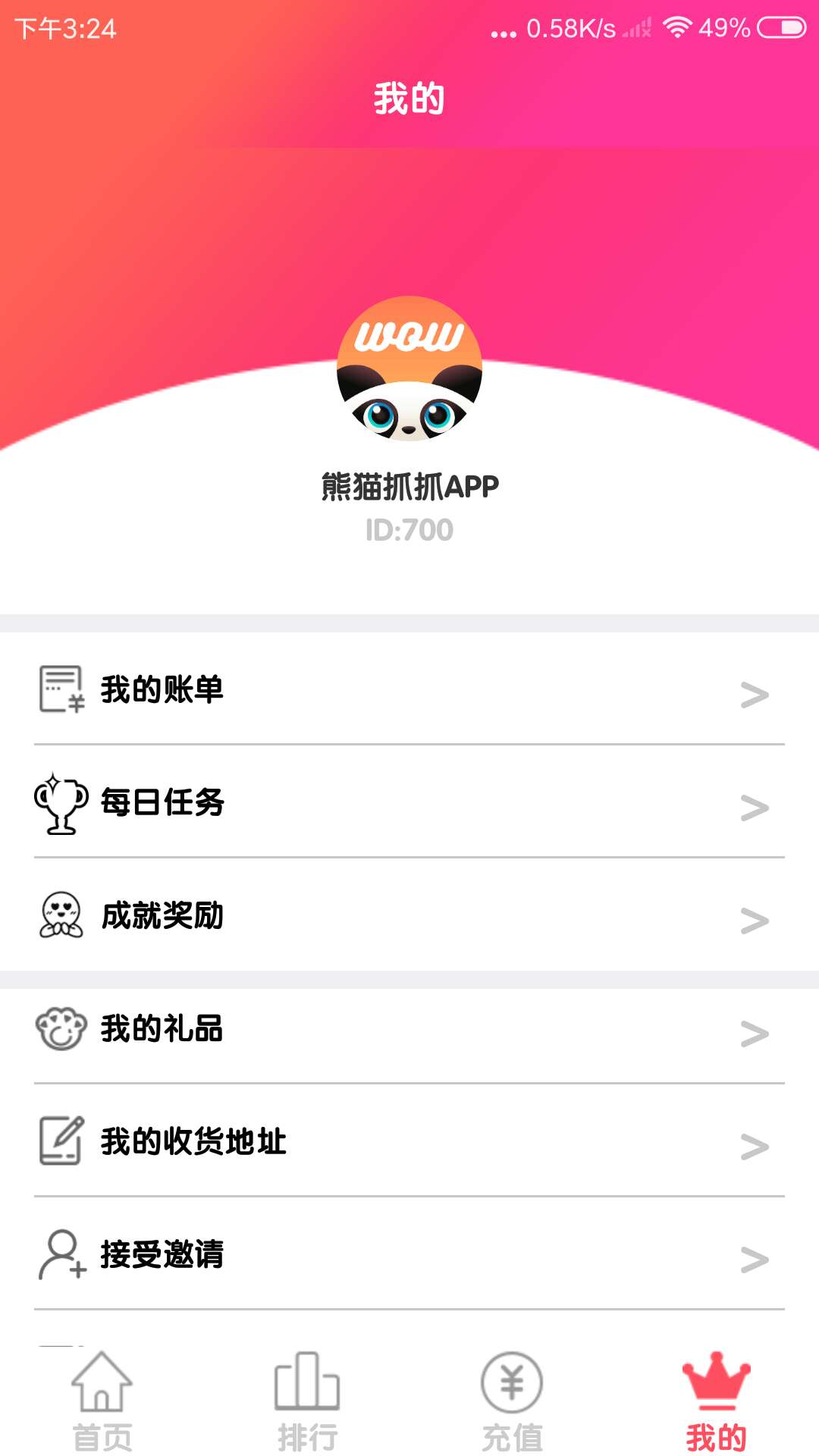The height and width of the screenshot is (1456, 819).
Task: Tap the add-friend icon for 接受邀请
Action: click(x=62, y=1255)
